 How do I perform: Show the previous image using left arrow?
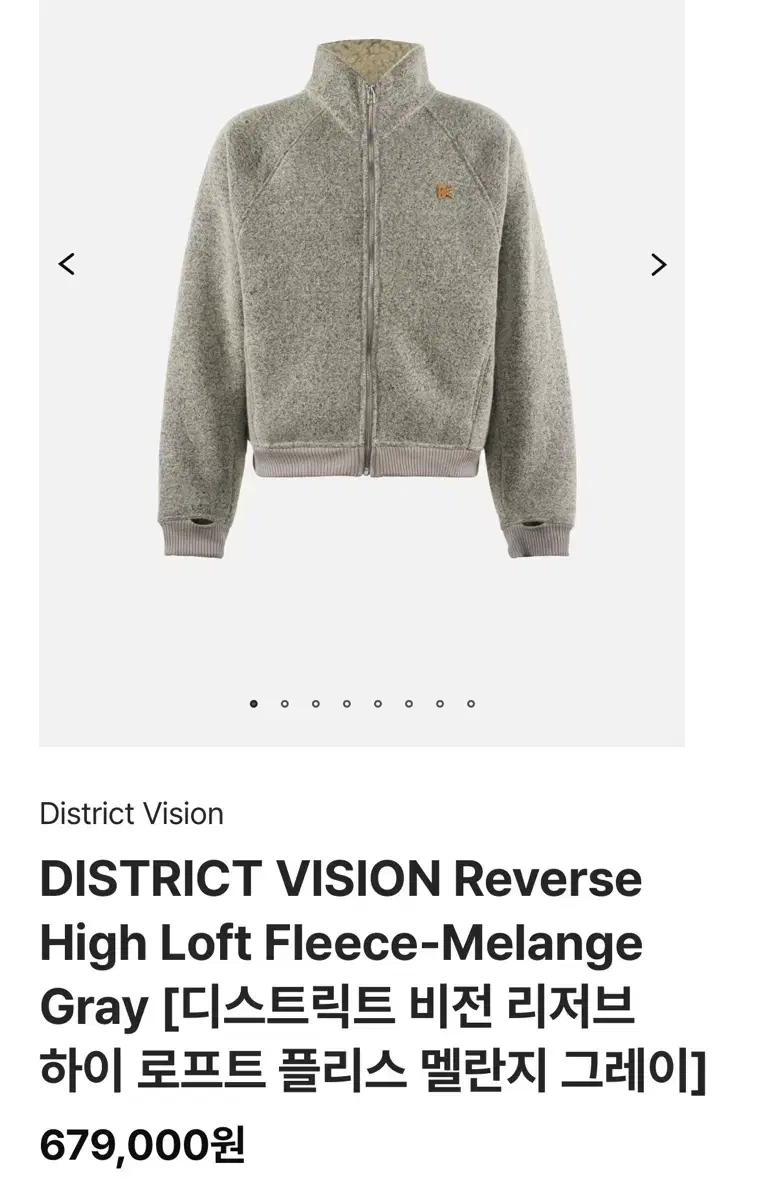pos(67,263)
